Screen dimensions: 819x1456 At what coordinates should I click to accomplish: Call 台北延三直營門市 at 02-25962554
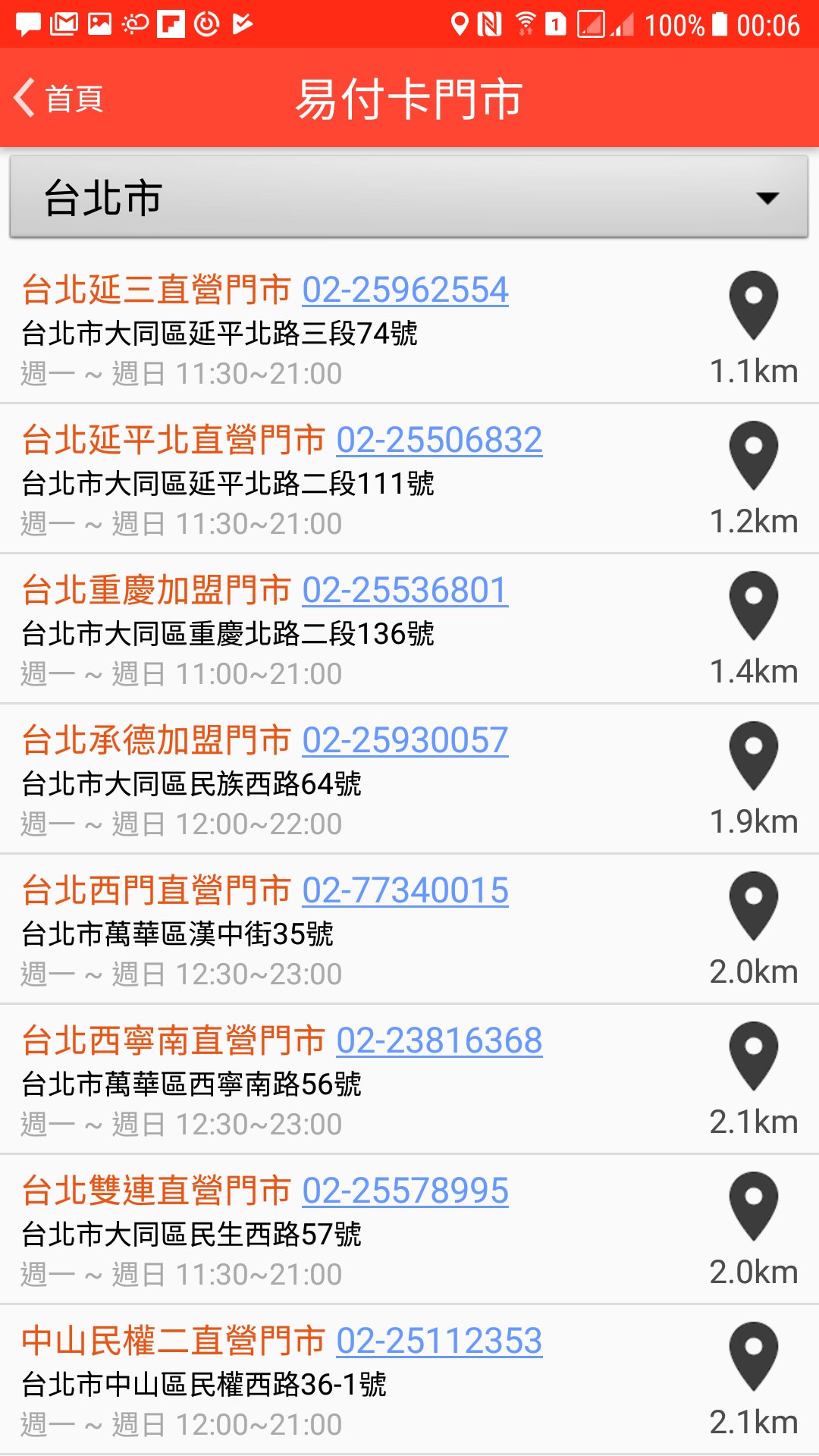point(405,290)
